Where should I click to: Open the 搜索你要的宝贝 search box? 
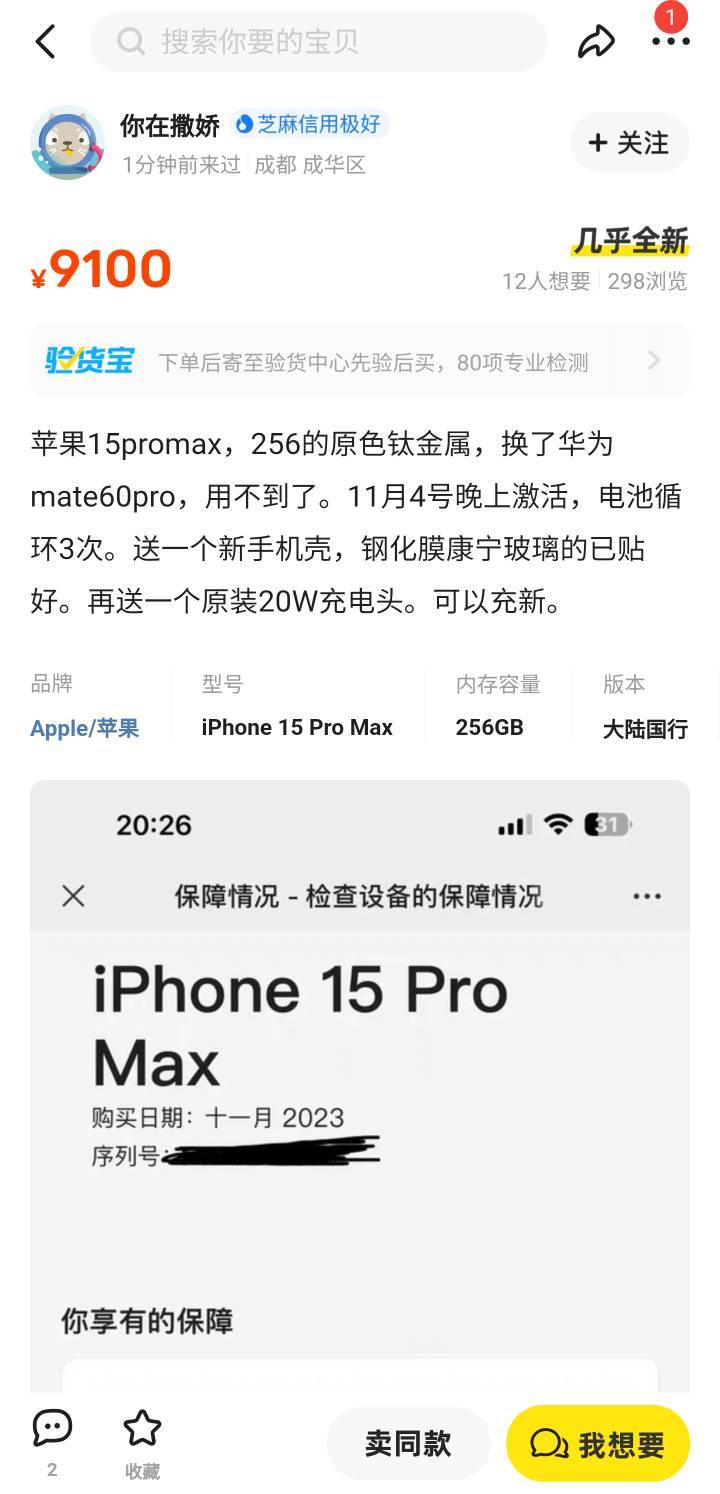[318, 42]
